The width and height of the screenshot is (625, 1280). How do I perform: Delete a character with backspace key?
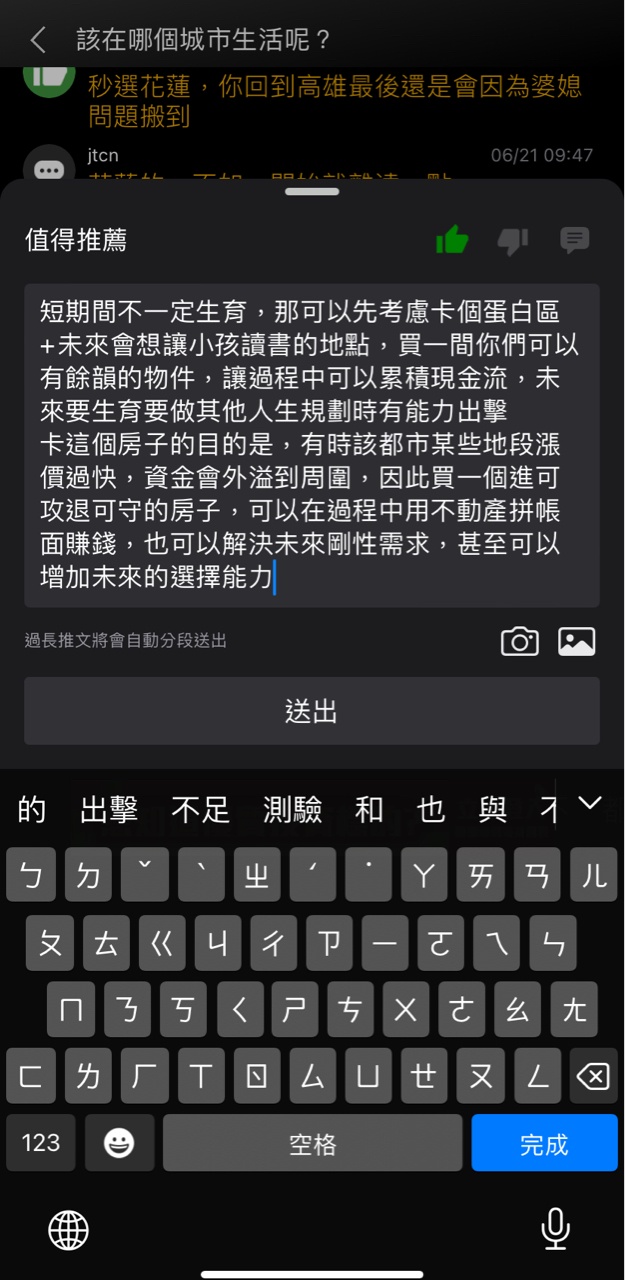pyautogui.click(x=592, y=1076)
